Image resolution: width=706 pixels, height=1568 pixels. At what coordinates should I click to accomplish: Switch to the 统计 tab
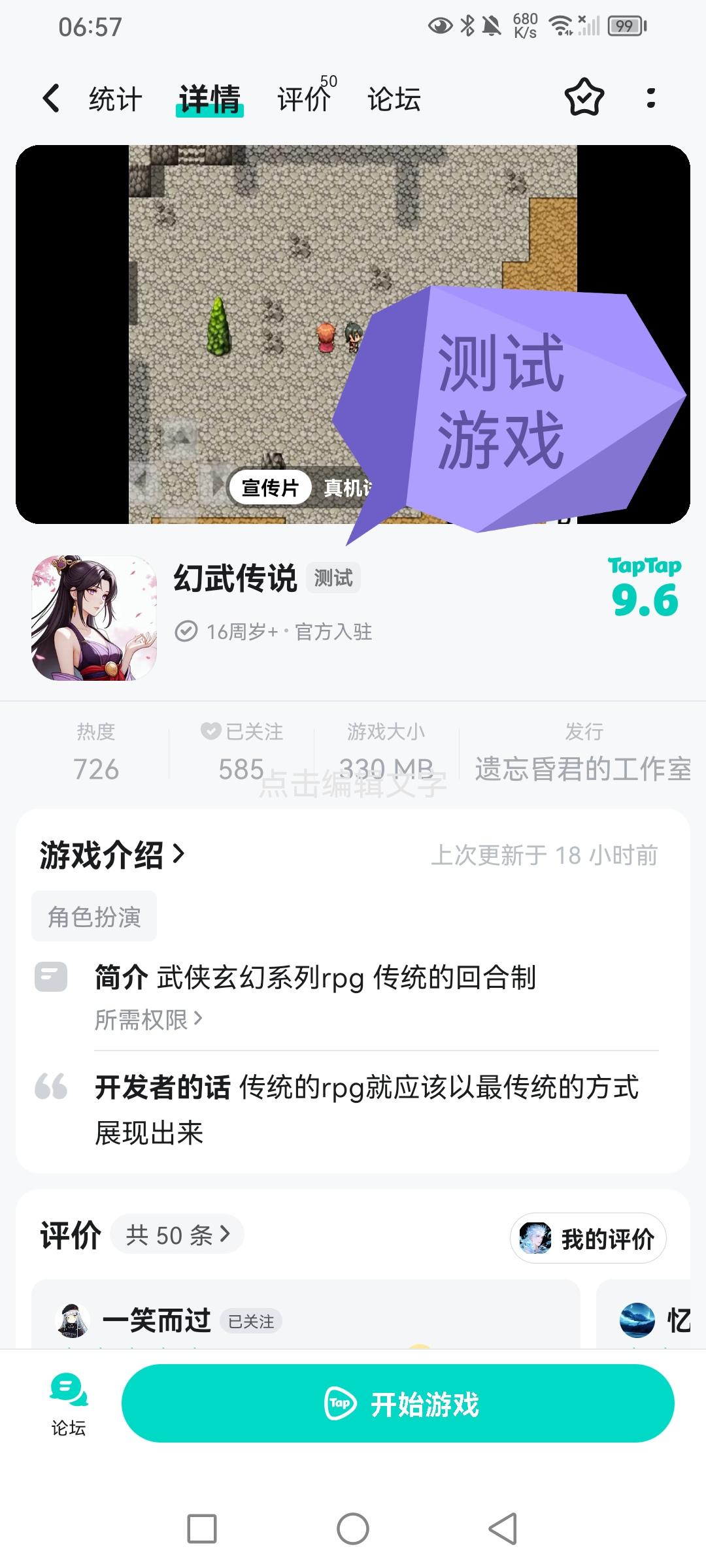point(115,99)
